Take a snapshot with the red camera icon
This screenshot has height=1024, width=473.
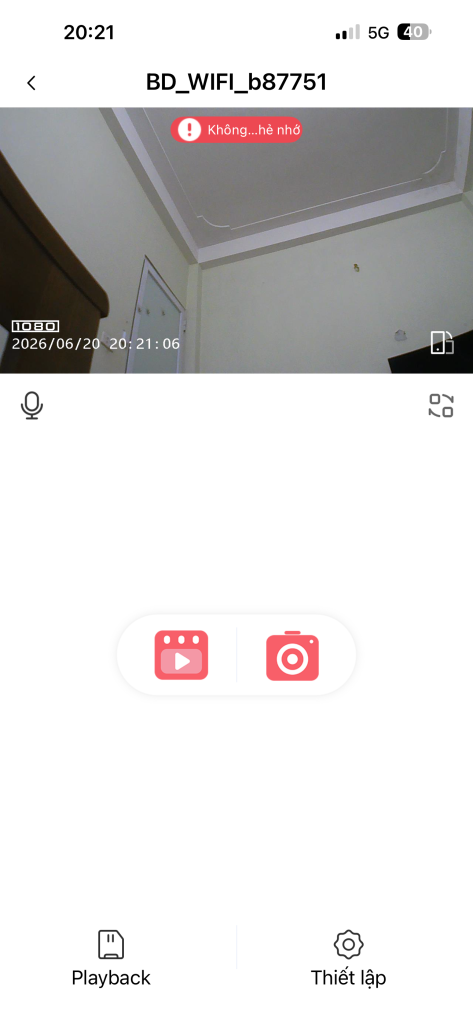pos(292,656)
